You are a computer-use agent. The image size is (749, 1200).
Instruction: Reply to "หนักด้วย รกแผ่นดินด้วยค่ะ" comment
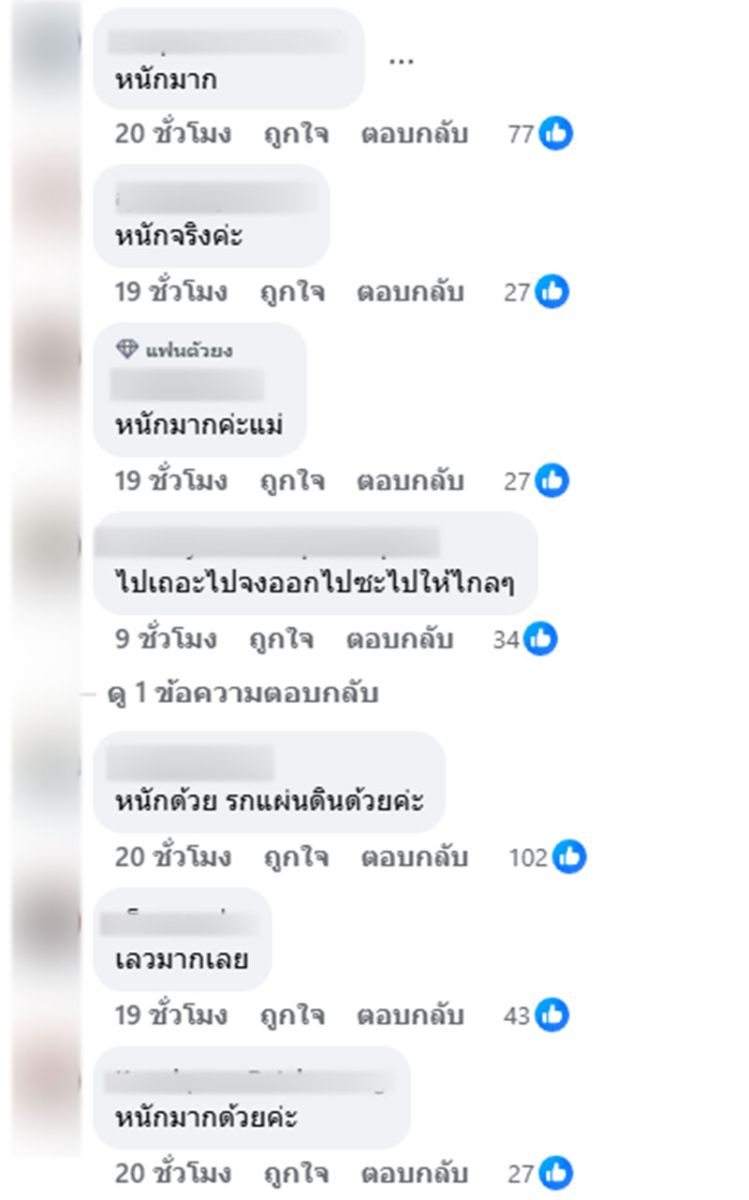pos(414,858)
